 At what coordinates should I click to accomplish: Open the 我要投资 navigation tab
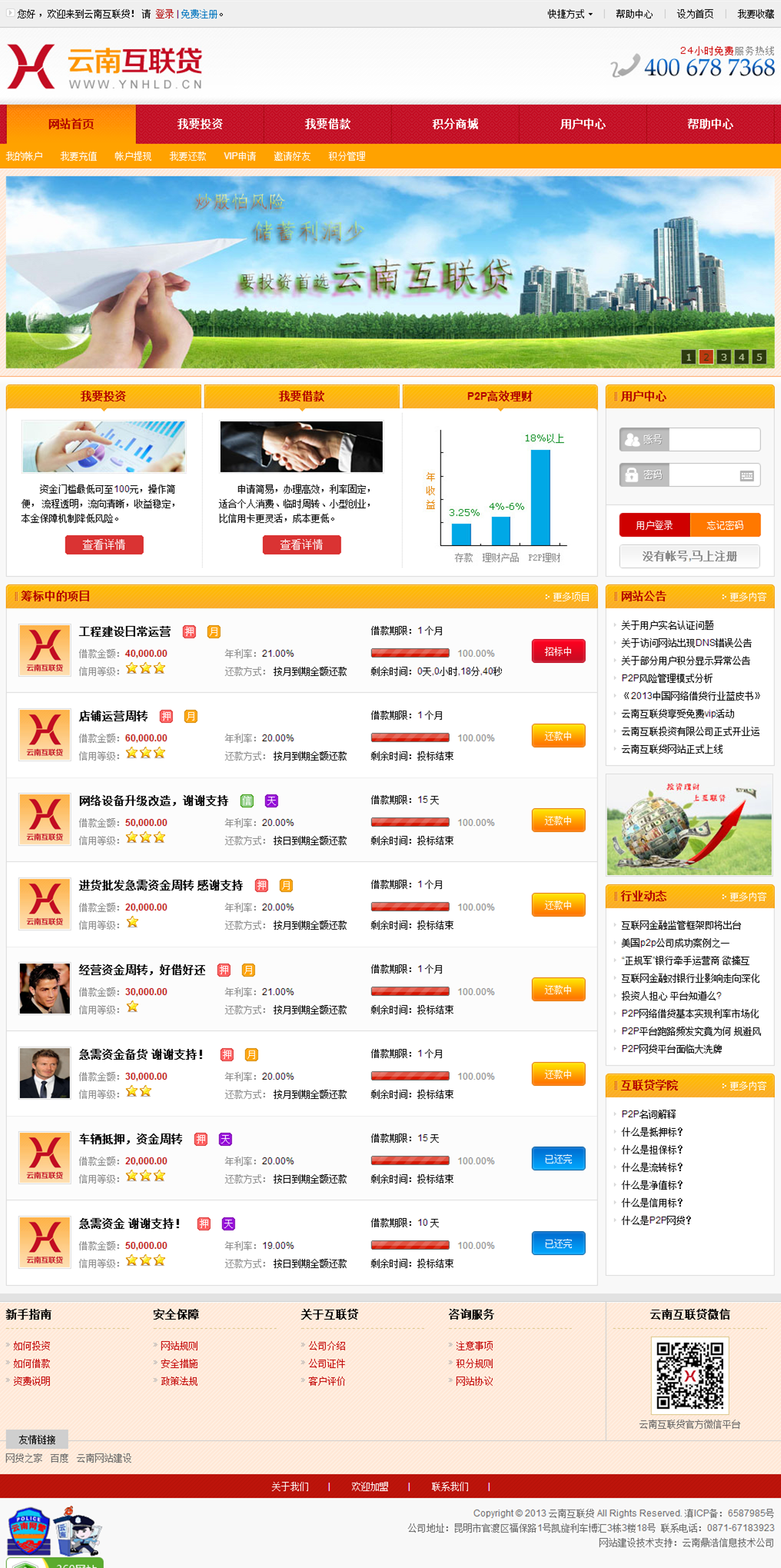(200, 124)
